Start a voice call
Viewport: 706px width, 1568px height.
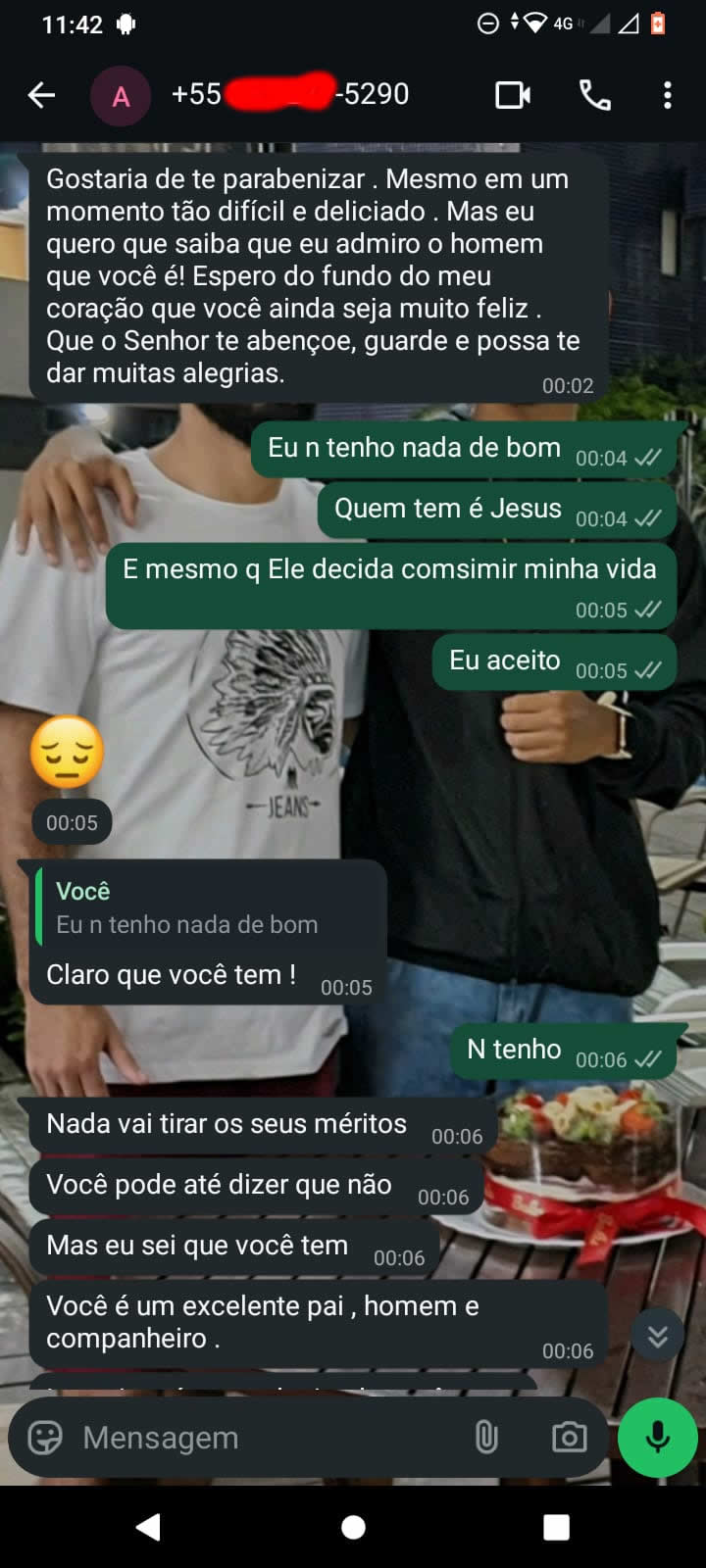(594, 94)
